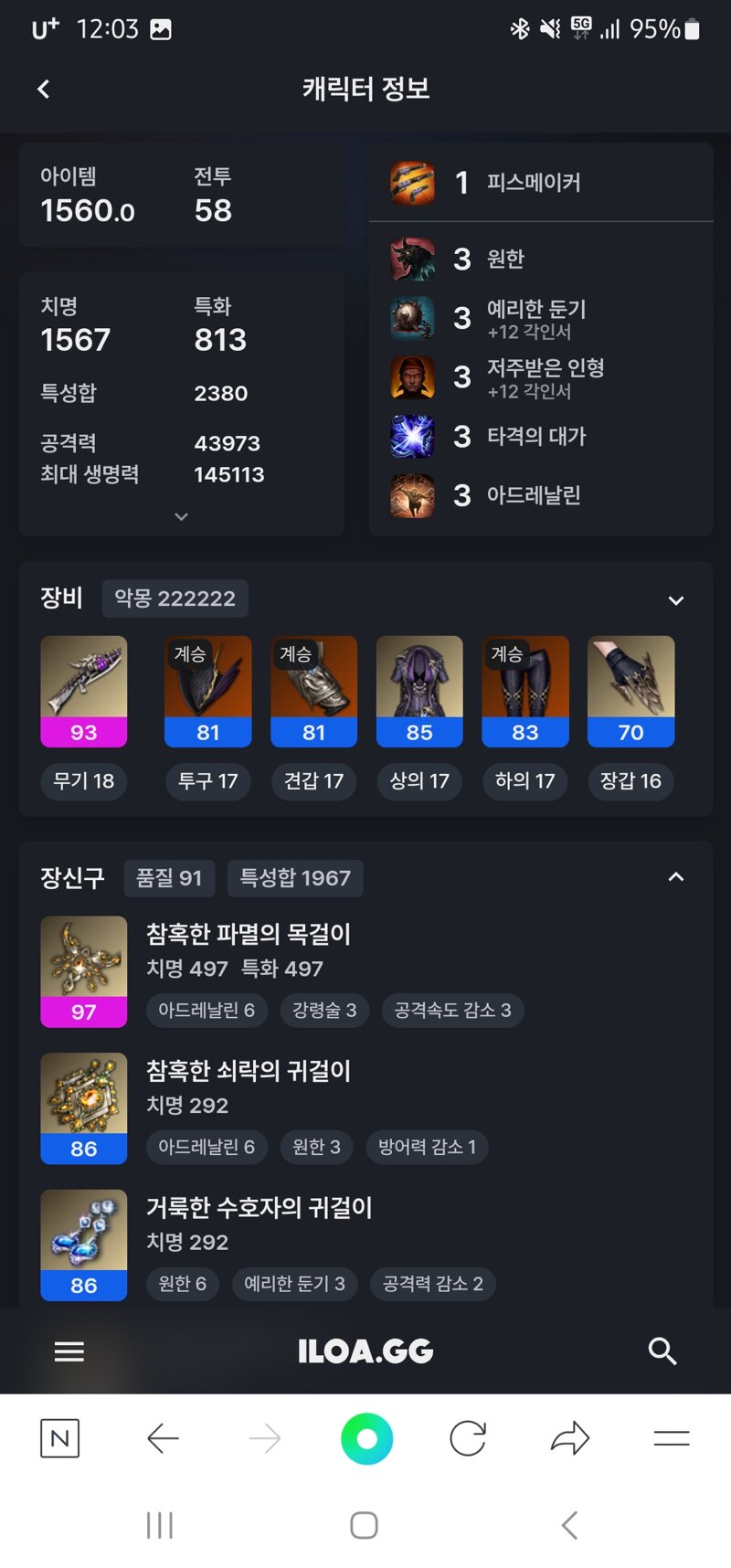This screenshot has height=1568, width=731.
Task: Open the browser's Naver home button
Action: point(60,1439)
